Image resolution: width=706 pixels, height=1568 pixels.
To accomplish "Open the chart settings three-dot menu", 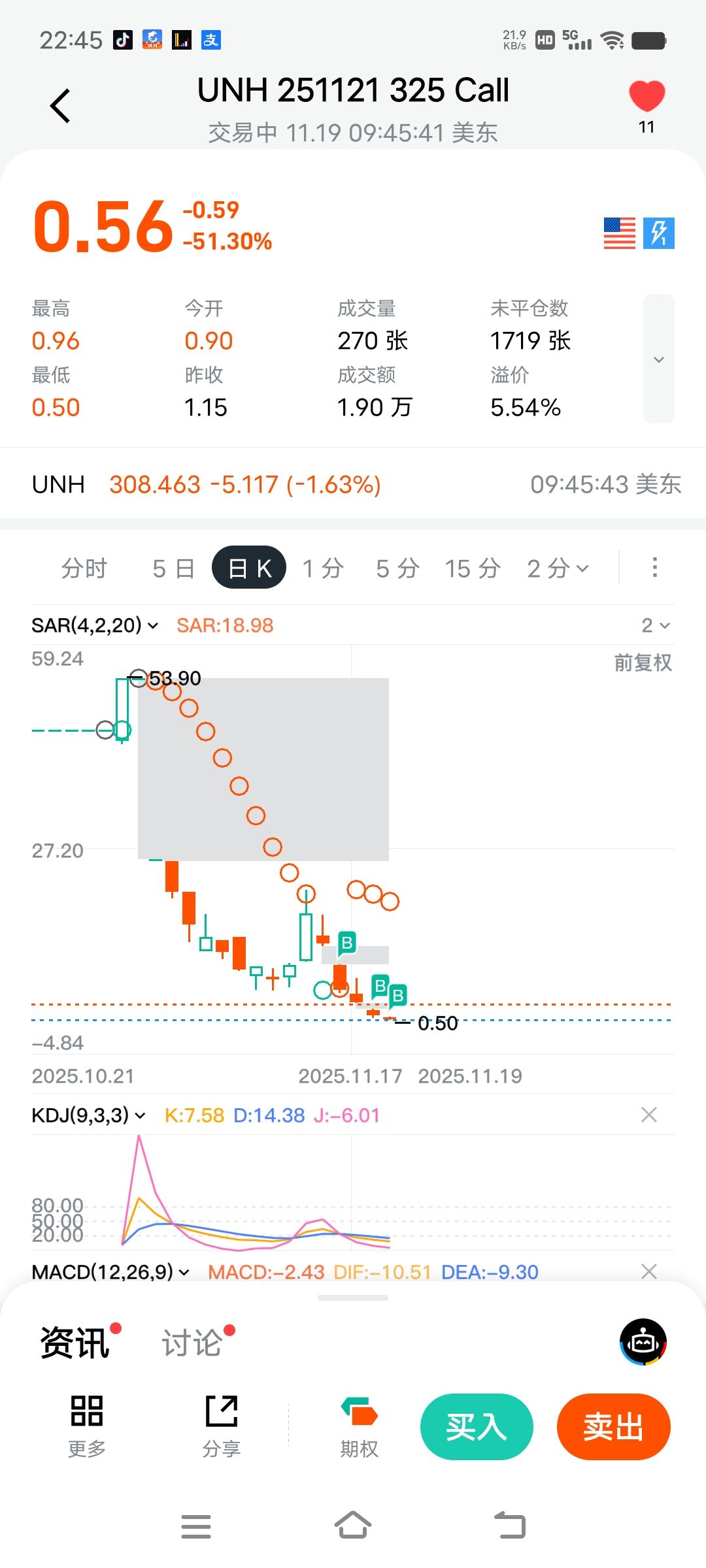I will pyautogui.click(x=654, y=567).
